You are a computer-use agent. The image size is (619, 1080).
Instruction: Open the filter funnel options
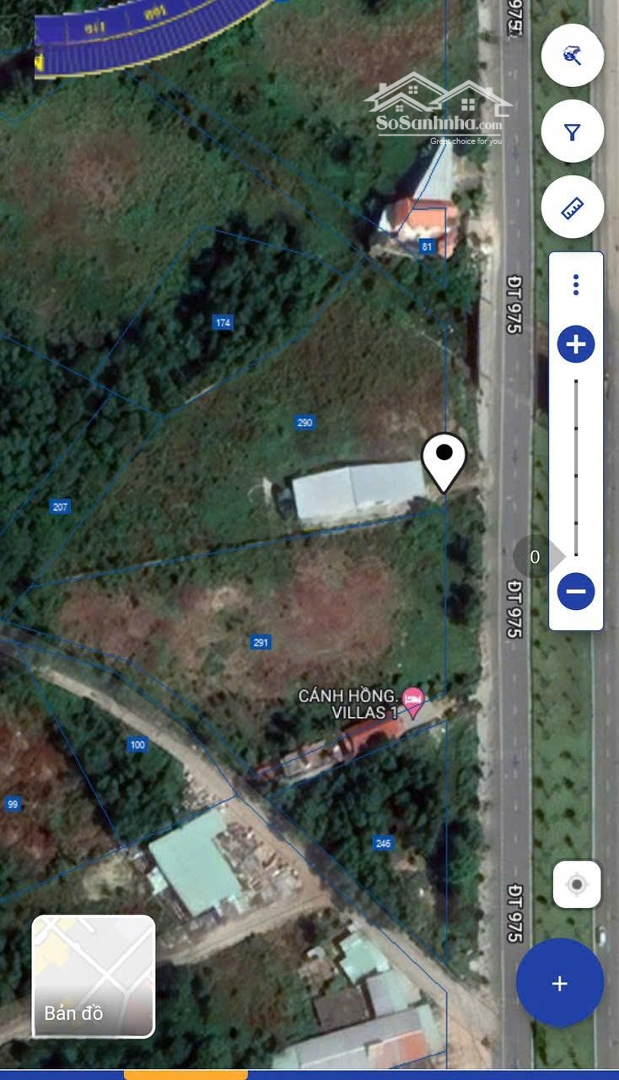pyautogui.click(x=572, y=131)
